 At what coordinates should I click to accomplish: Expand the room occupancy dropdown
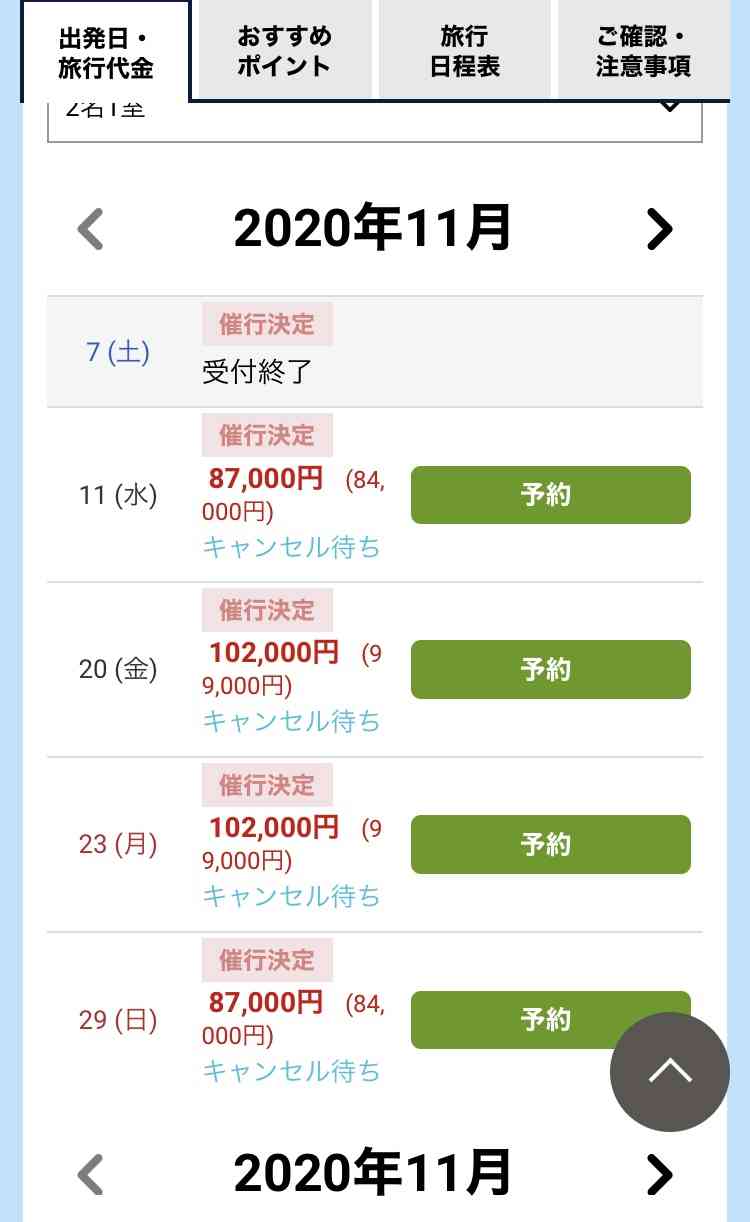[x=375, y=120]
